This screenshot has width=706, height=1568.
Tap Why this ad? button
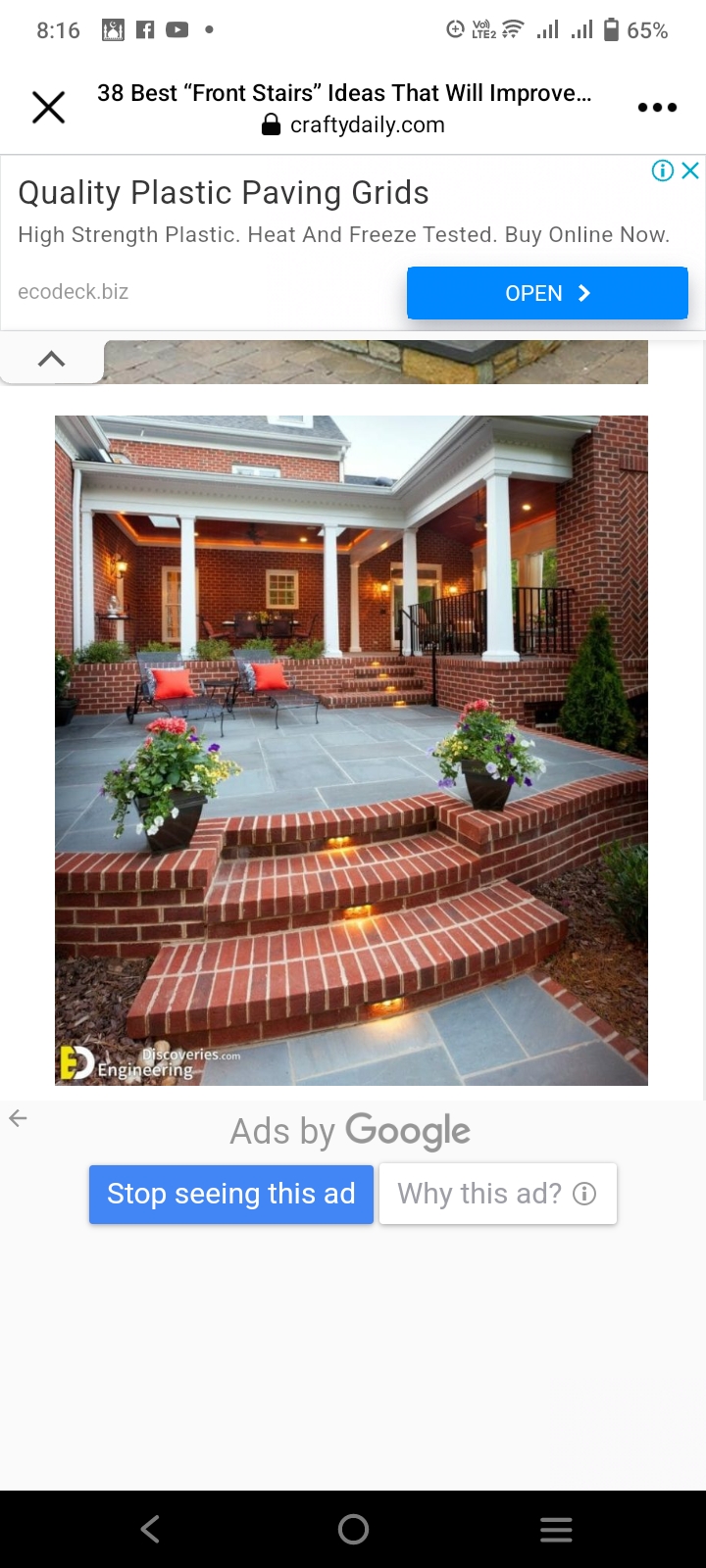497,1194
